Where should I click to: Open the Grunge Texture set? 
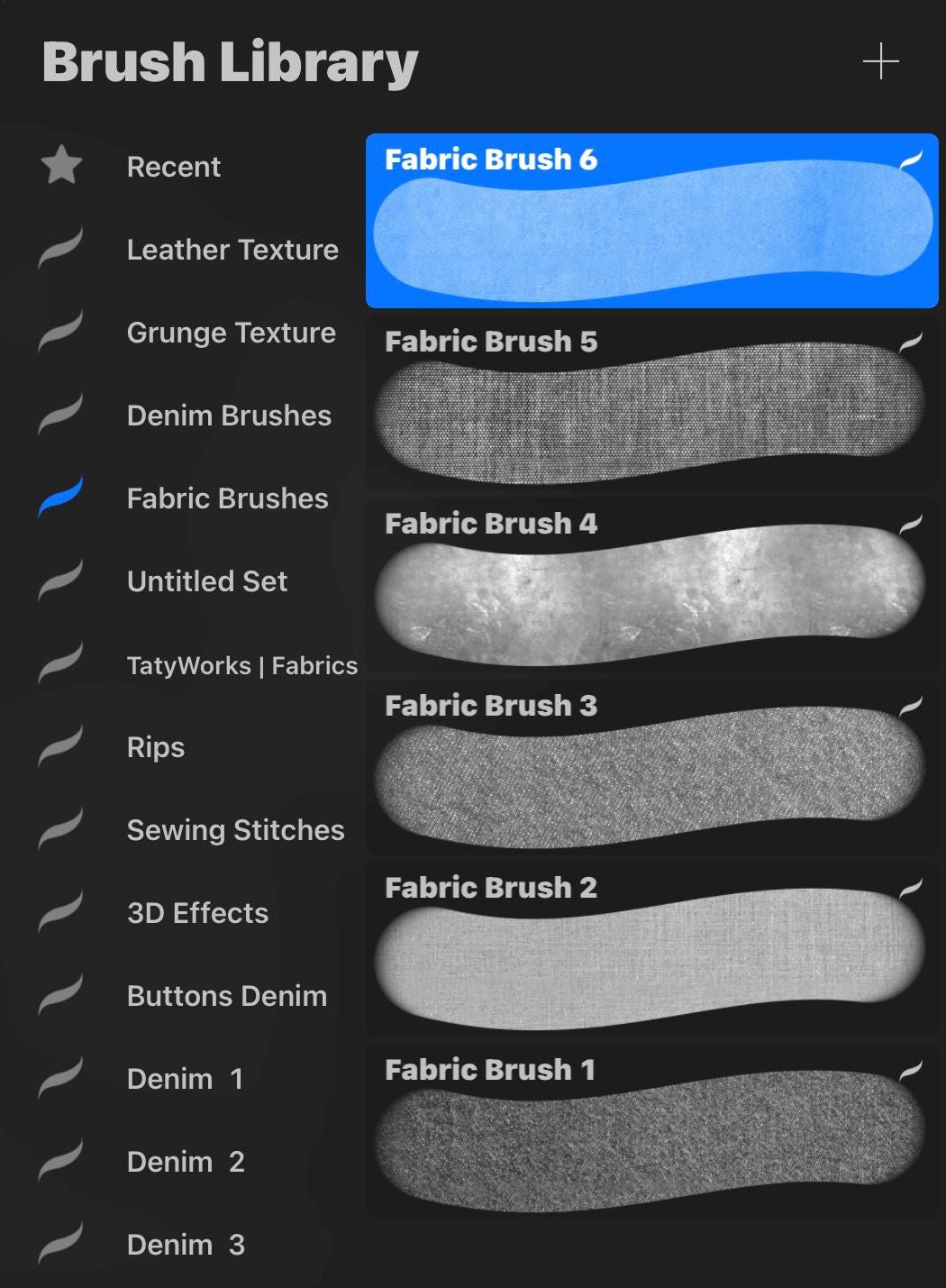tap(231, 333)
